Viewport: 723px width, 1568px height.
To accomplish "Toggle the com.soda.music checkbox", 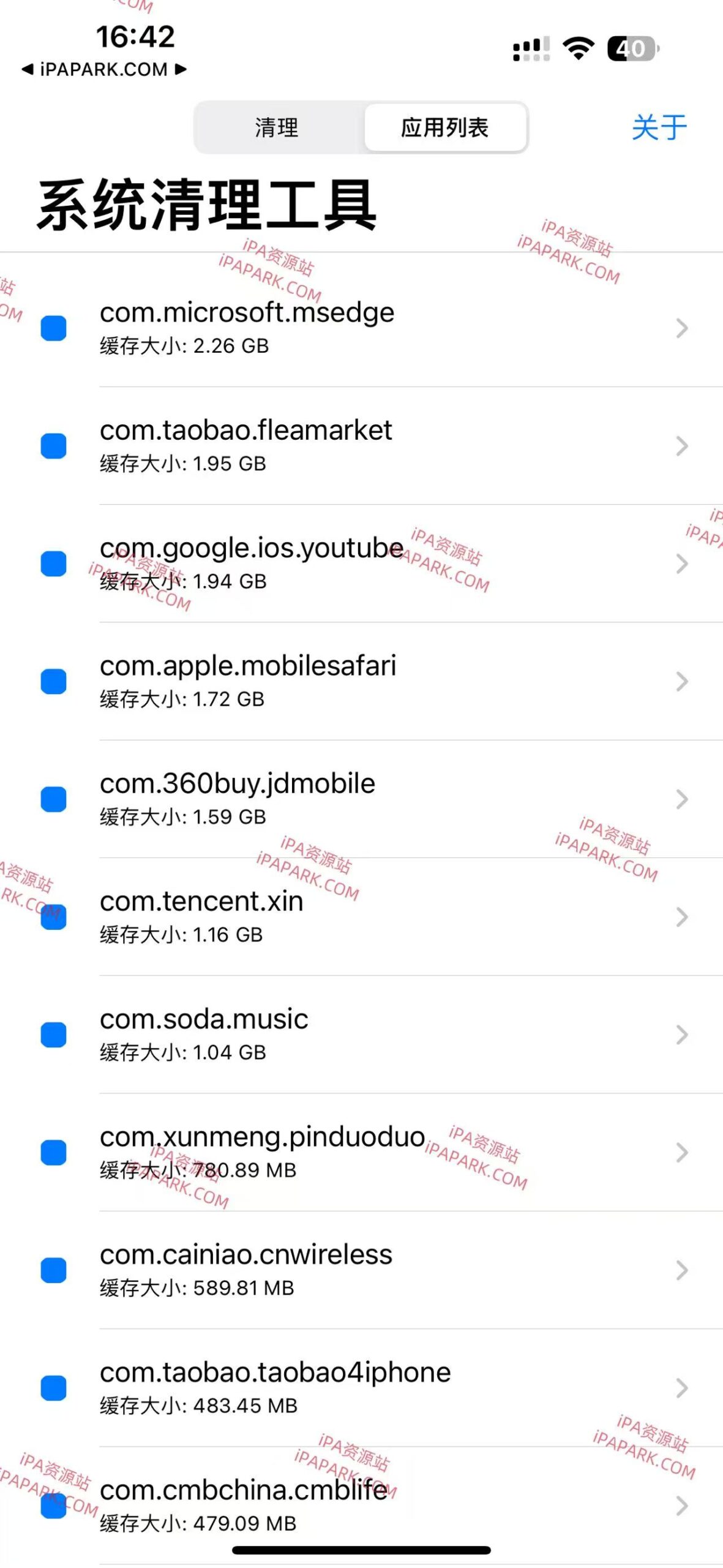I will tap(53, 1035).
